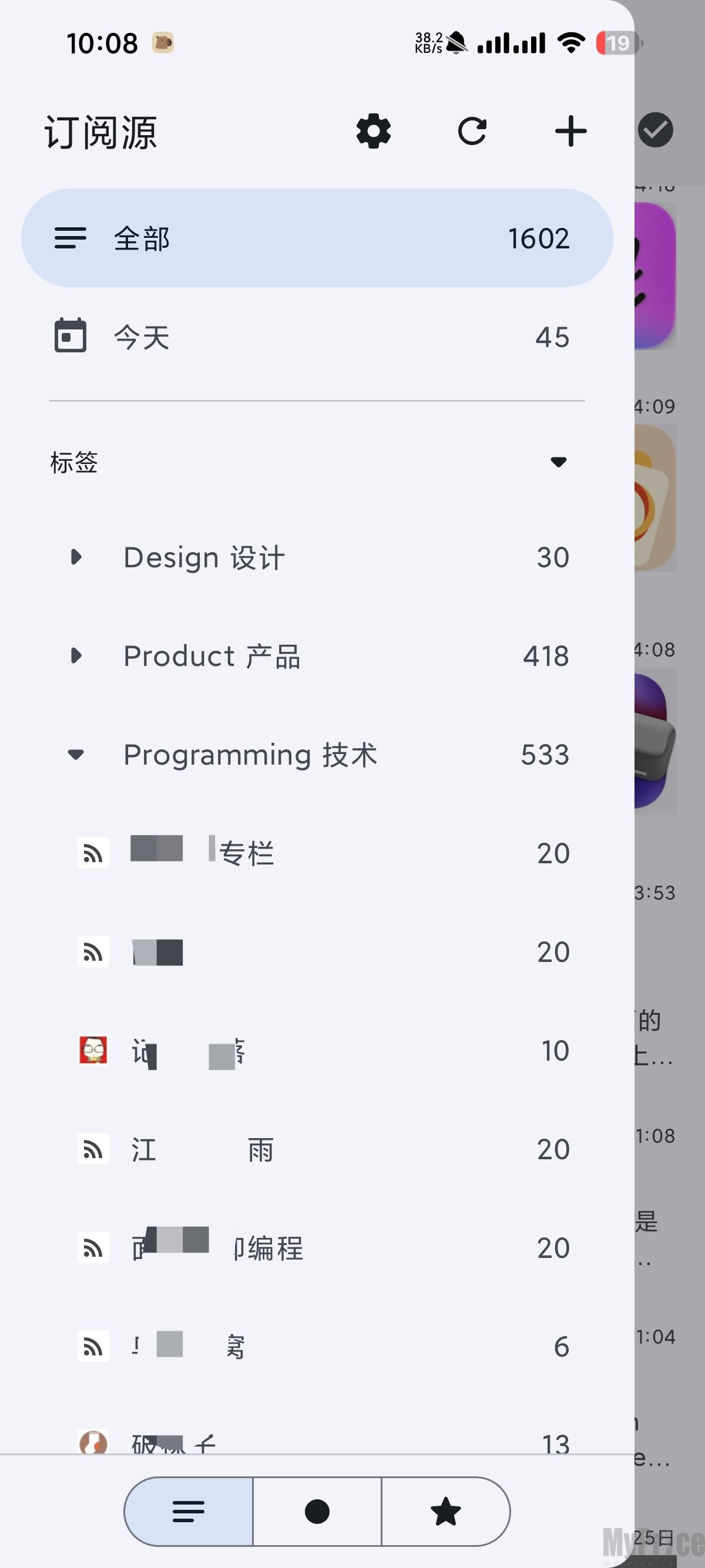Open the settings gear icon

[x=373, y=130]
